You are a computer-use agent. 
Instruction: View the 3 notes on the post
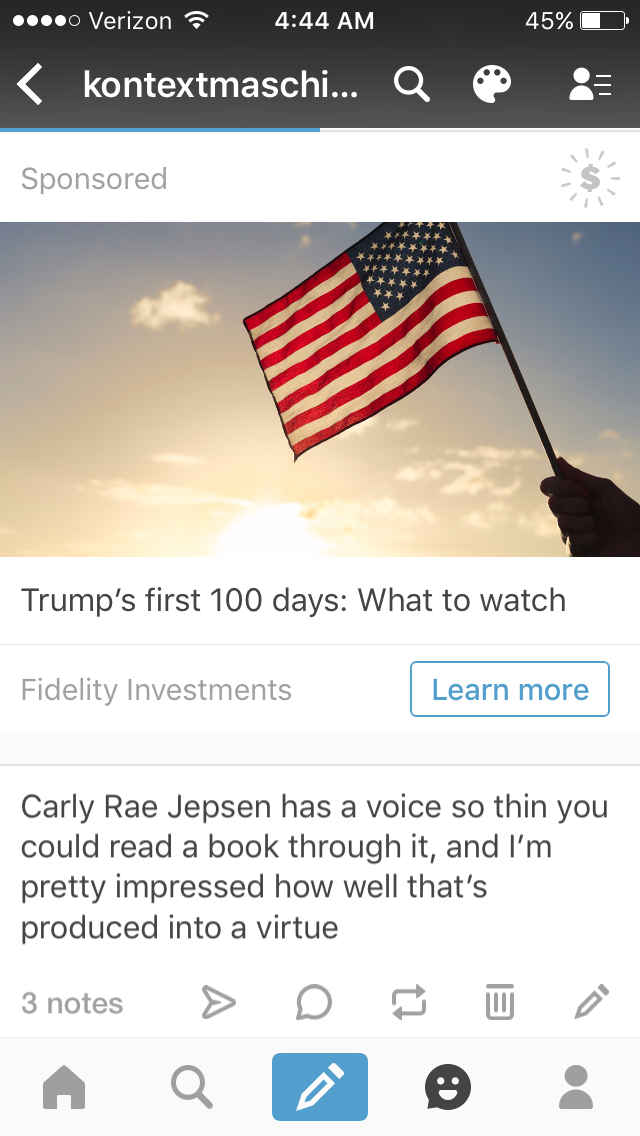[x=72, y=1003]
